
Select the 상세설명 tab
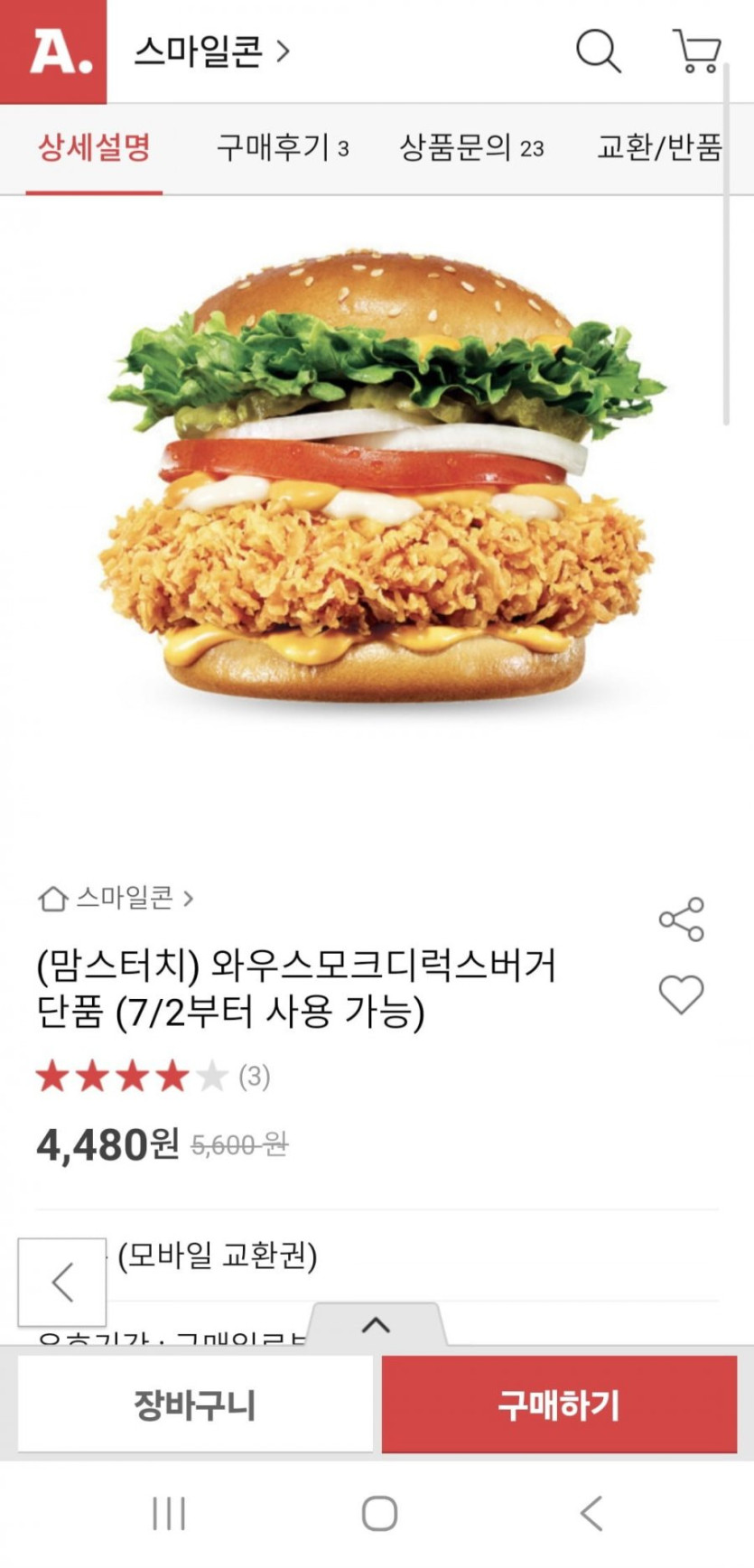pos(94,147)
